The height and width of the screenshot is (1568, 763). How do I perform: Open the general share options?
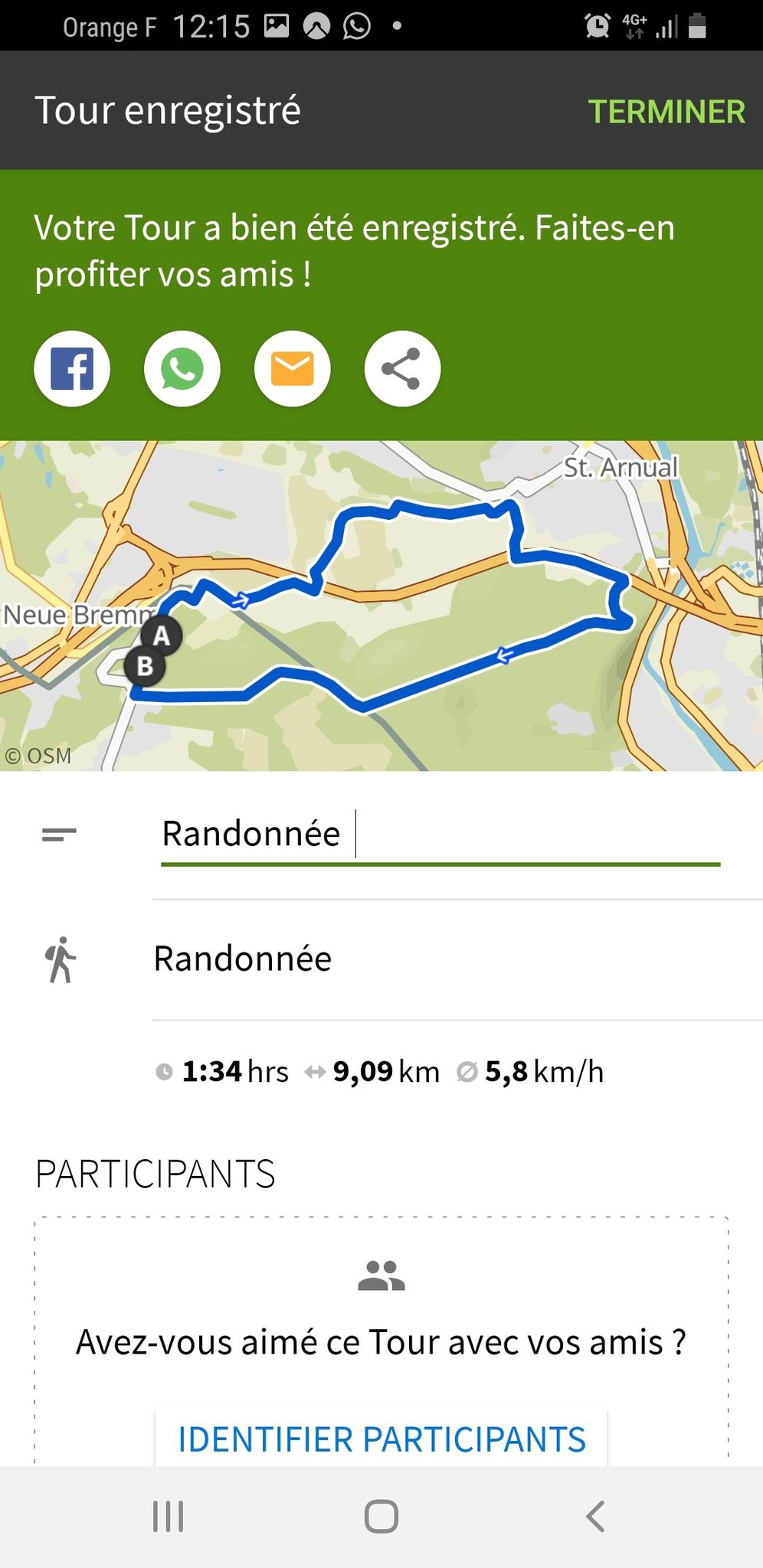pos(403,368)
